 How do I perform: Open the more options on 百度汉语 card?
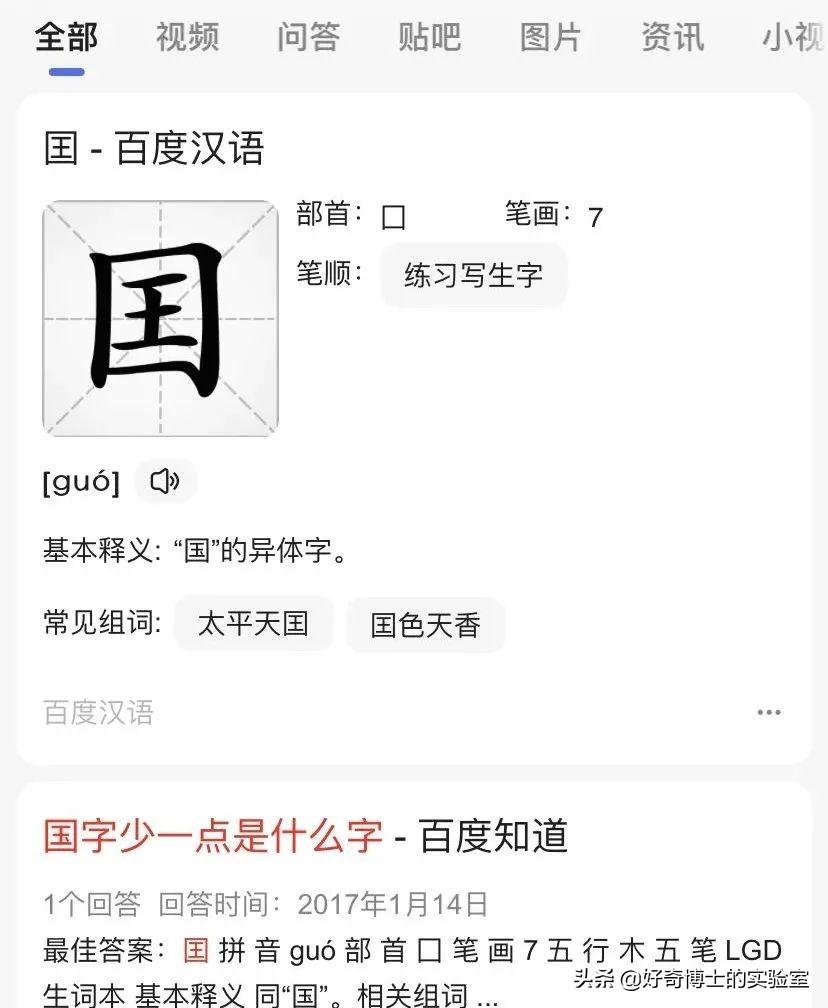click(x=768, y=712)
